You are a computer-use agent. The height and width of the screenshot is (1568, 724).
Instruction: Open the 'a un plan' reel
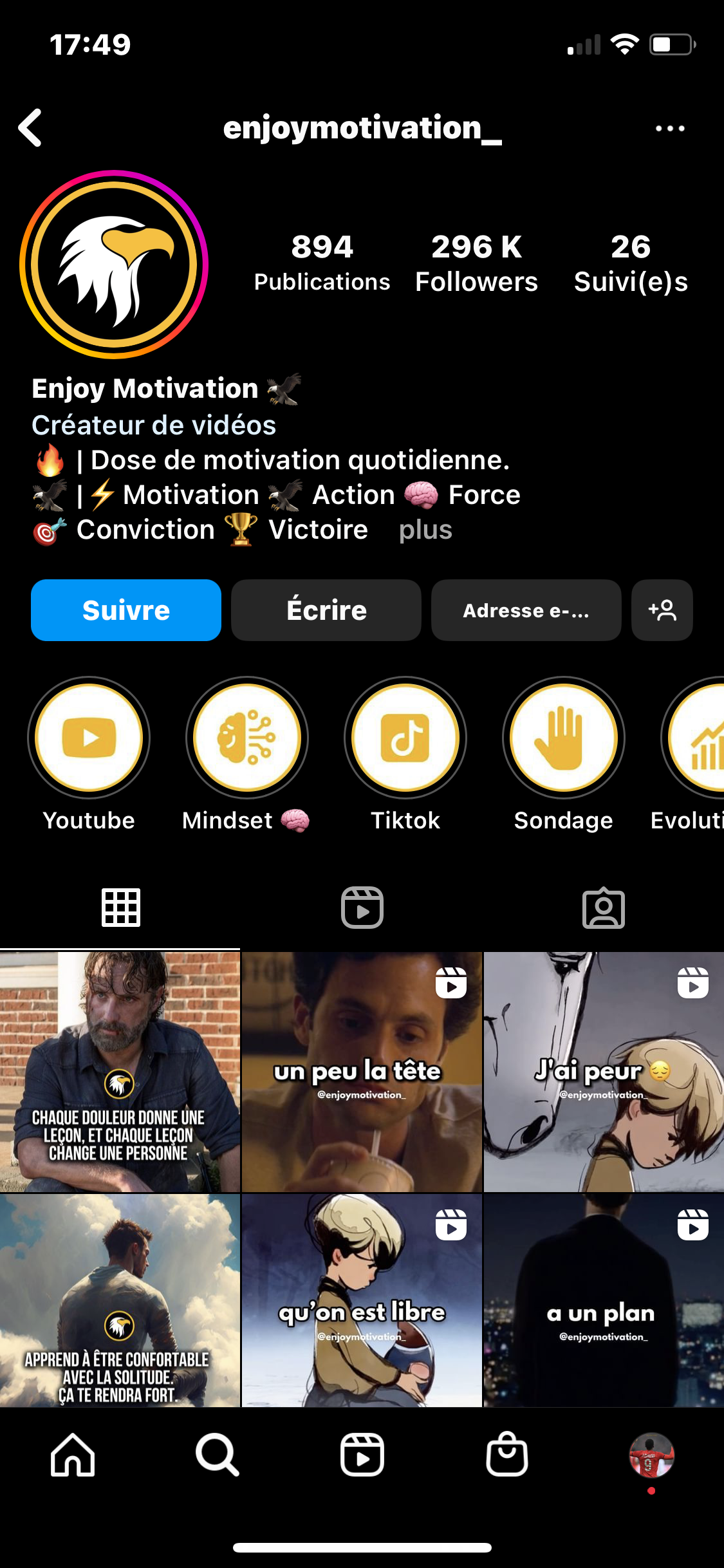point(604,1300)
